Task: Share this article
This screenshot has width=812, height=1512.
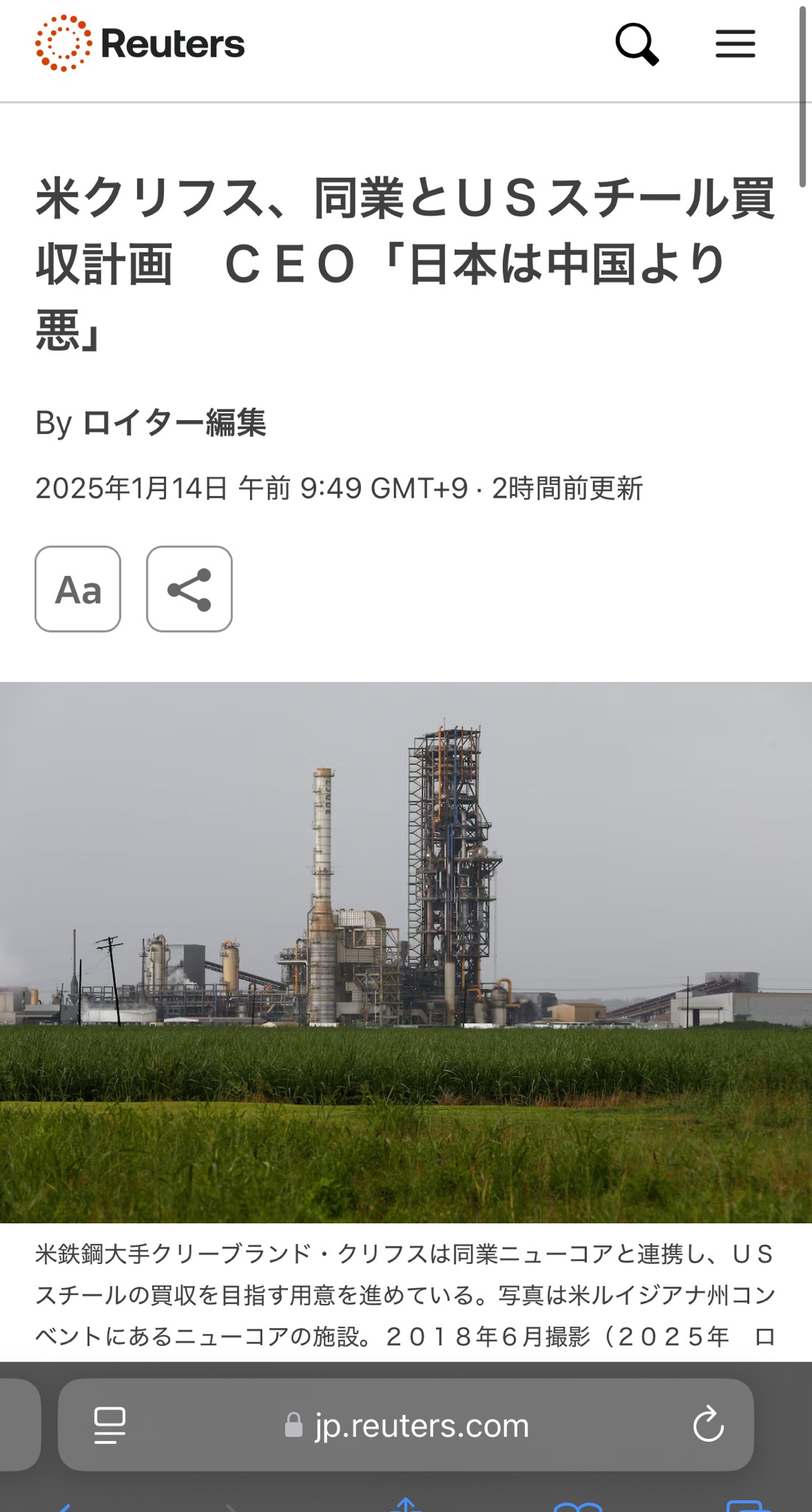Action: click(189, 589)
